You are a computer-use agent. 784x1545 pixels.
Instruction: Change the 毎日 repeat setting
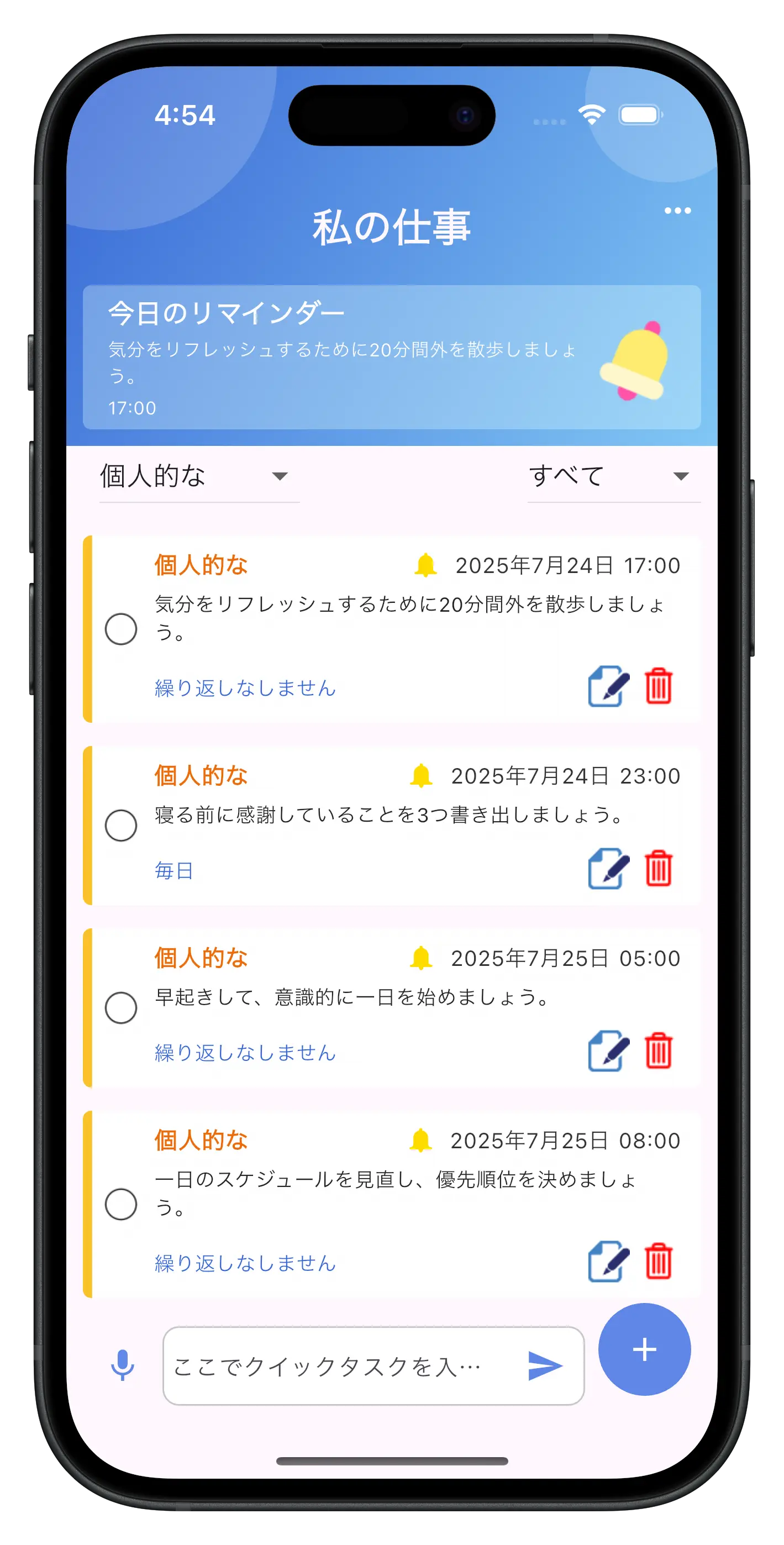pyautogui.click(x=172, y=871)
